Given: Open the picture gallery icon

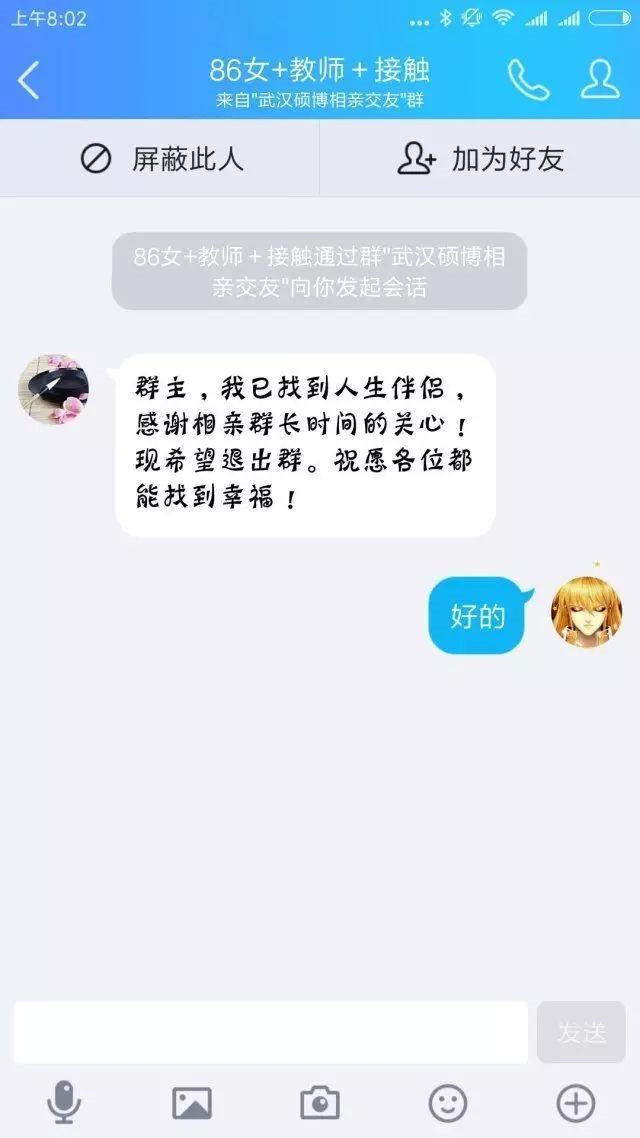Looking at the screenshot, I should click(x=192, y=1104).
